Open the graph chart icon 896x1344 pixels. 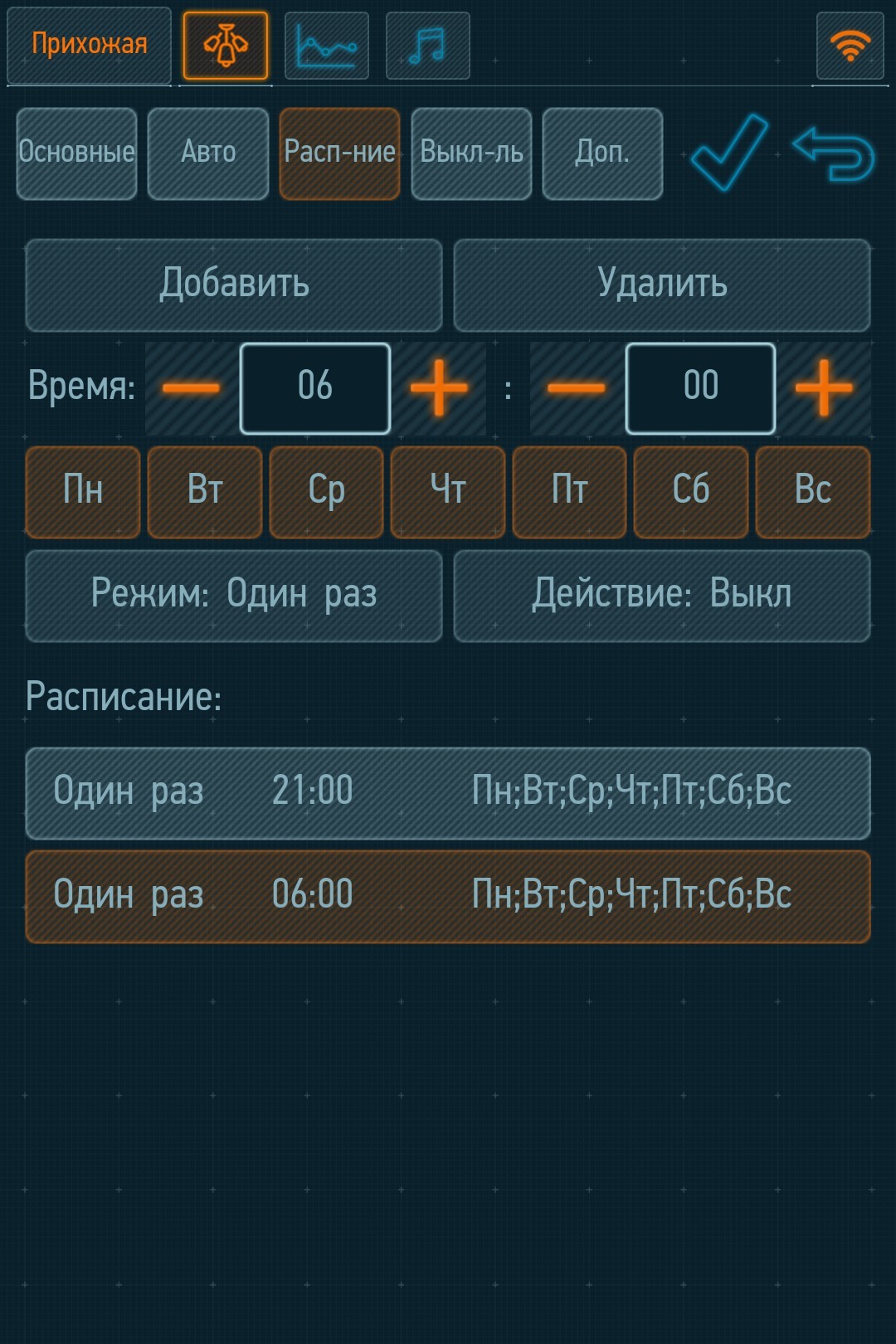click(327, 46)
